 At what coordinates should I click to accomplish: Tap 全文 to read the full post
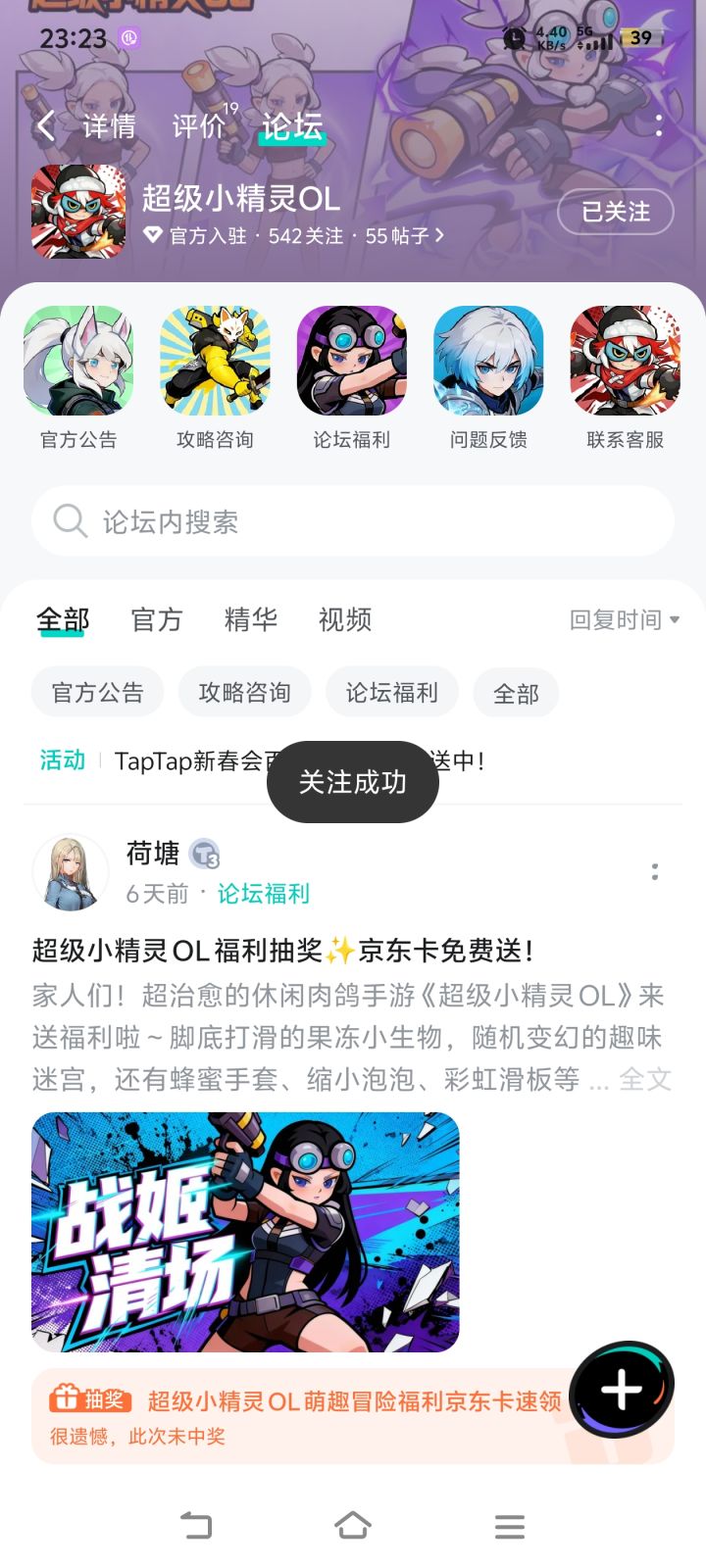[x=647, y=1079]
